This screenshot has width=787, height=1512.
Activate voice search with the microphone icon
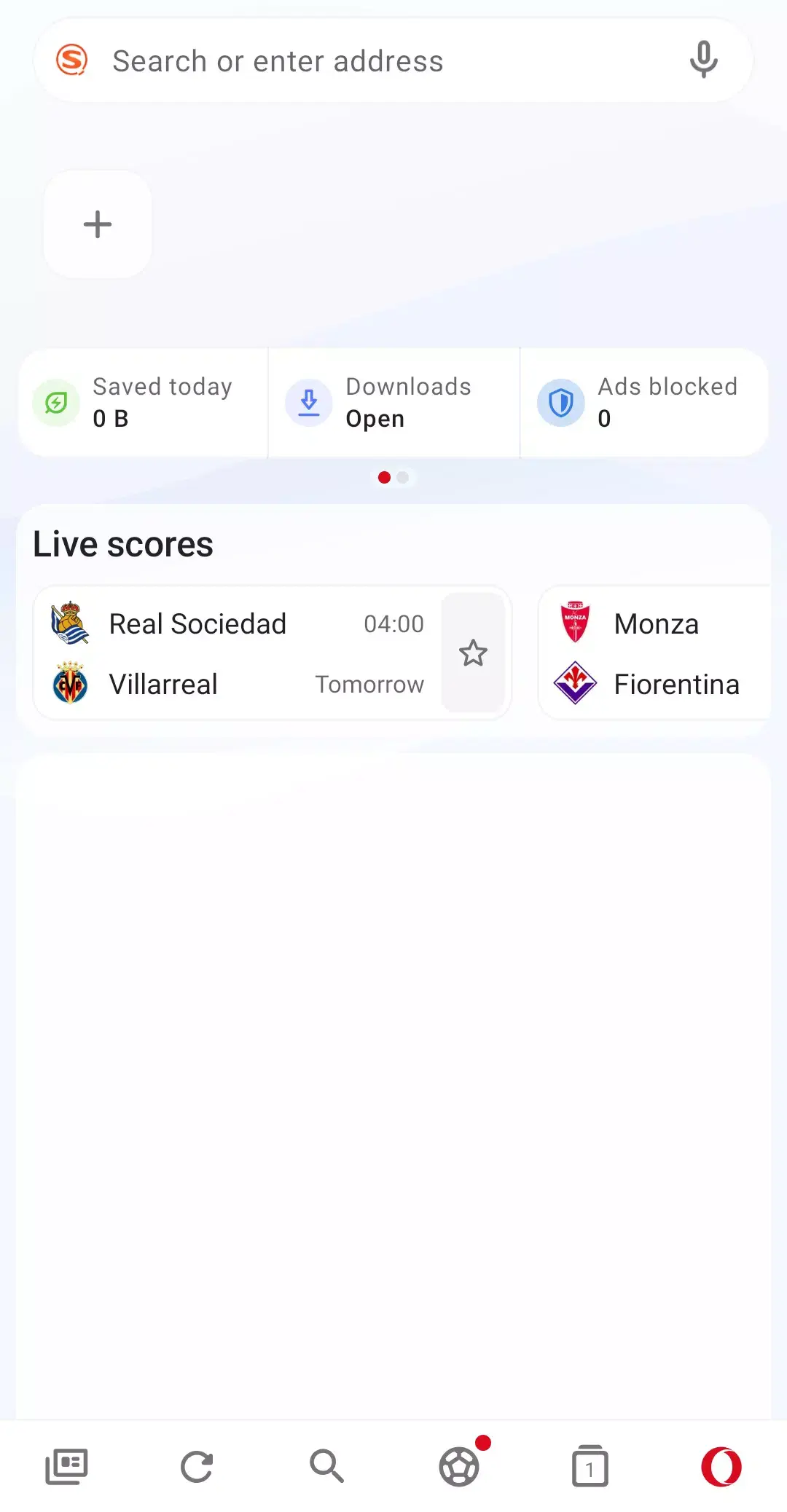pyautogui.click(x=703, y=60)
